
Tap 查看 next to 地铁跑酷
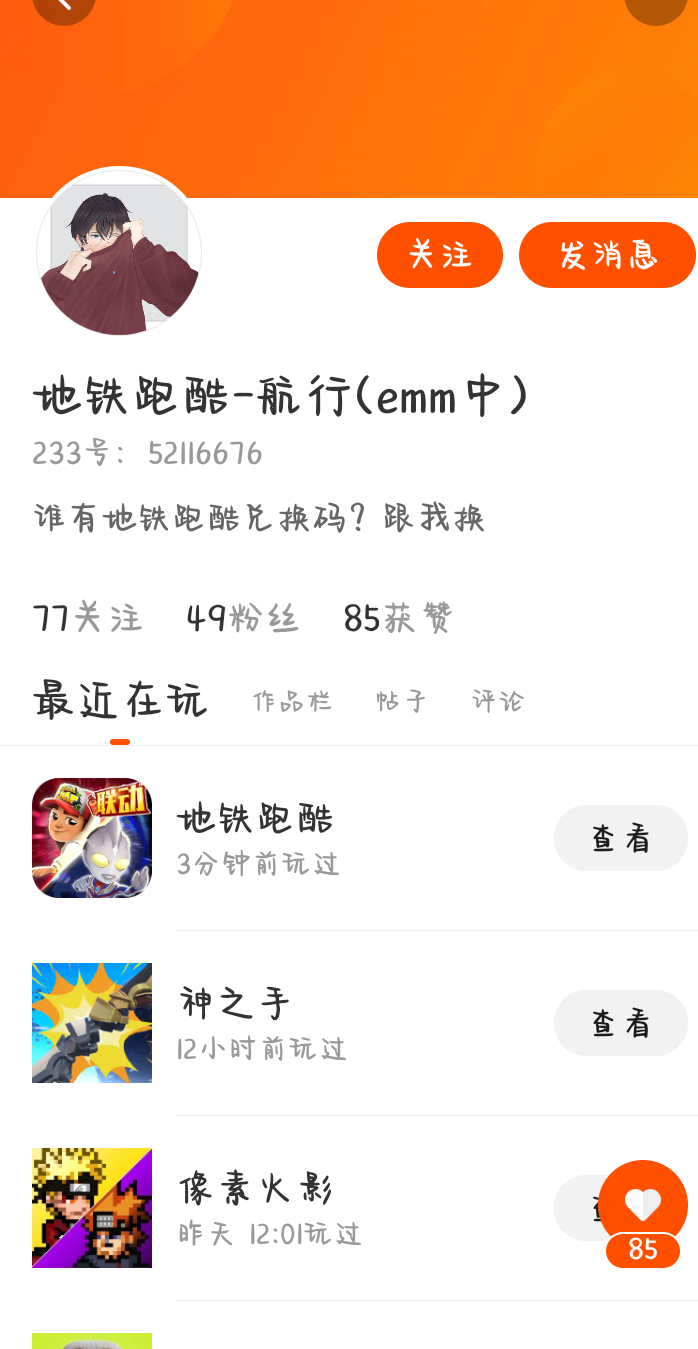click(620, 838)
